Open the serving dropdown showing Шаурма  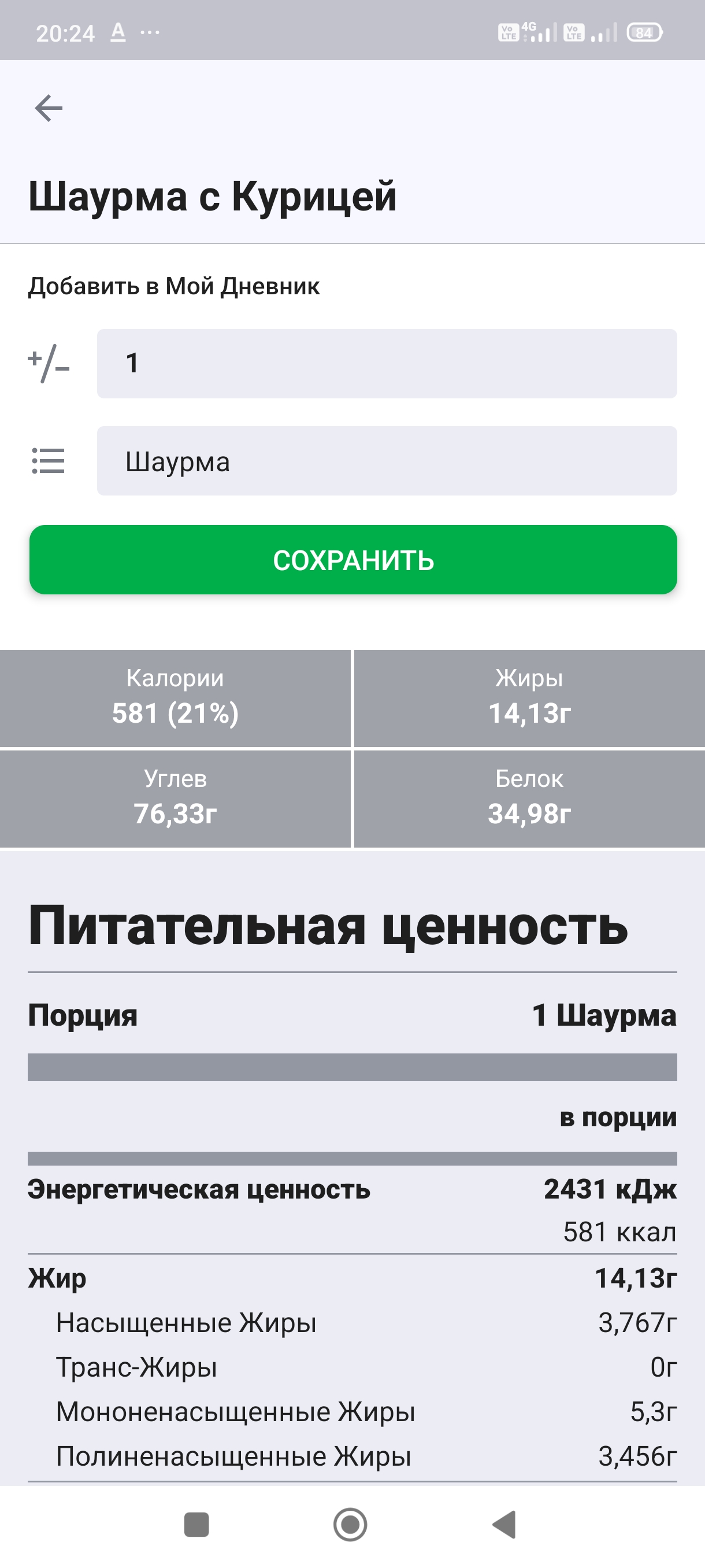(x=386, y=461)
